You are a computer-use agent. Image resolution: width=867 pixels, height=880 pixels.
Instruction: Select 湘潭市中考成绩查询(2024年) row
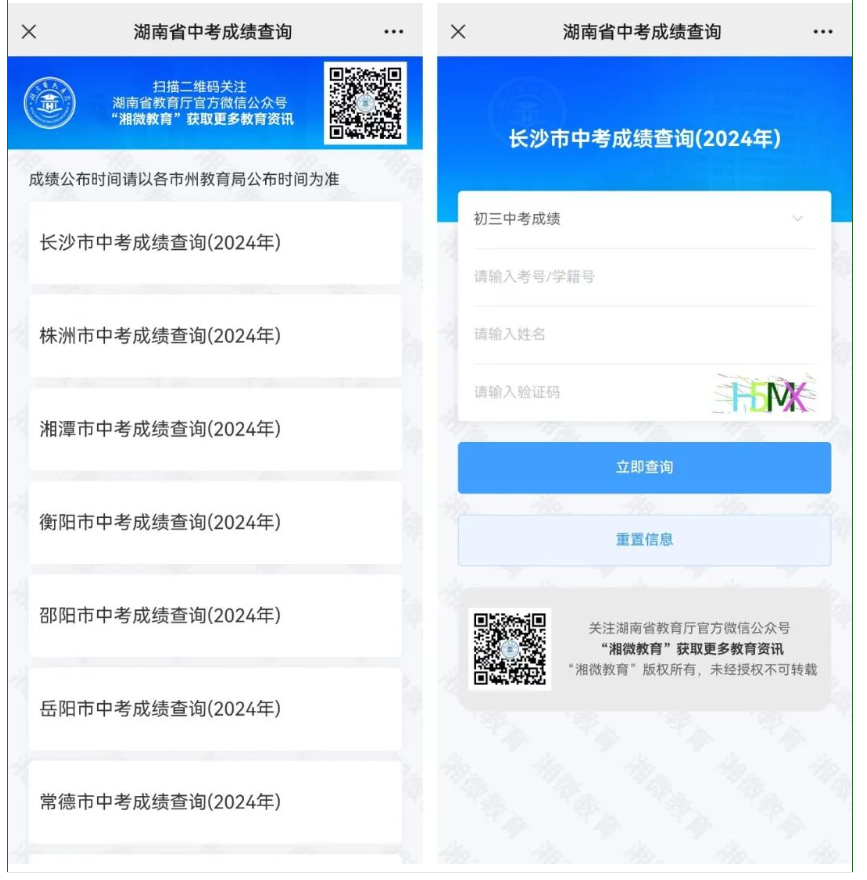215,429
